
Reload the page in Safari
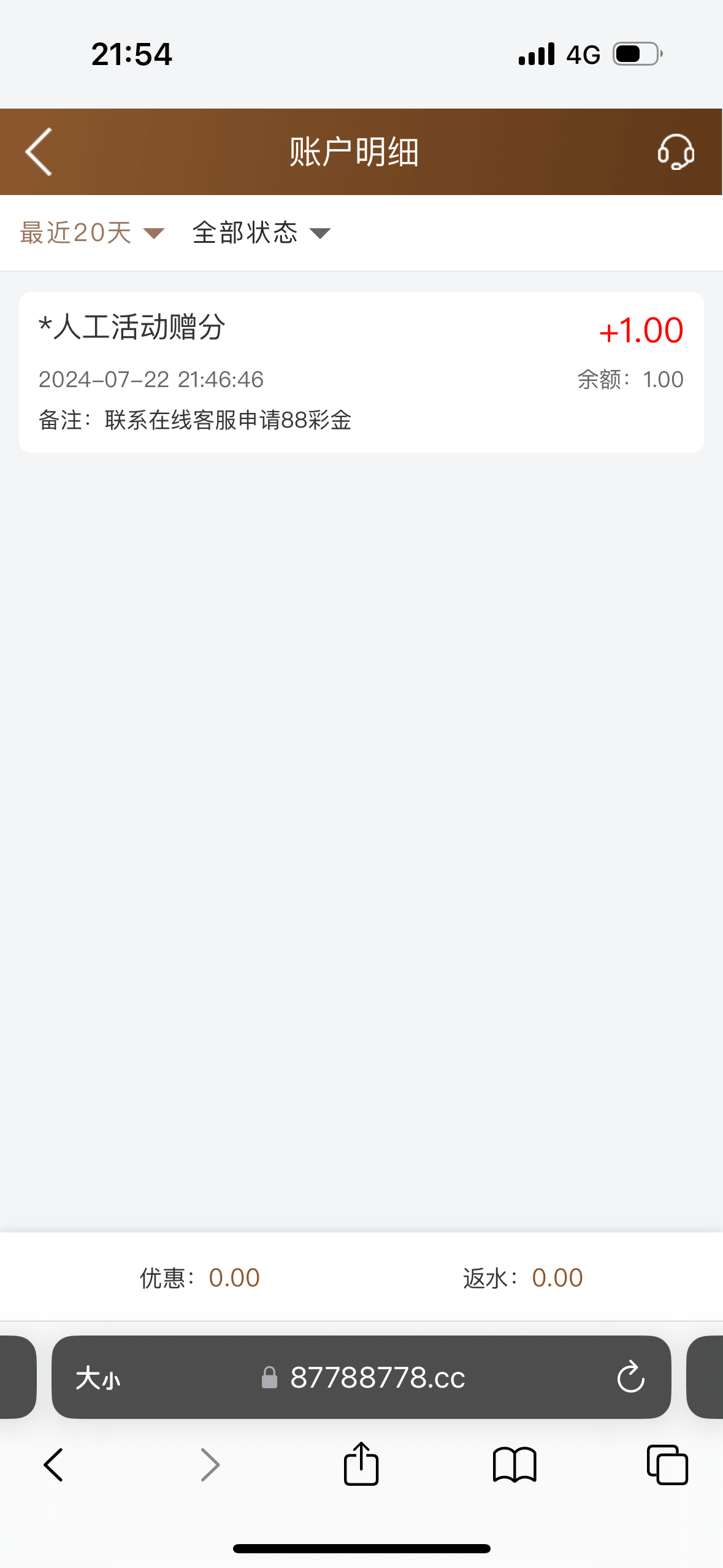tap(630, 1378)
